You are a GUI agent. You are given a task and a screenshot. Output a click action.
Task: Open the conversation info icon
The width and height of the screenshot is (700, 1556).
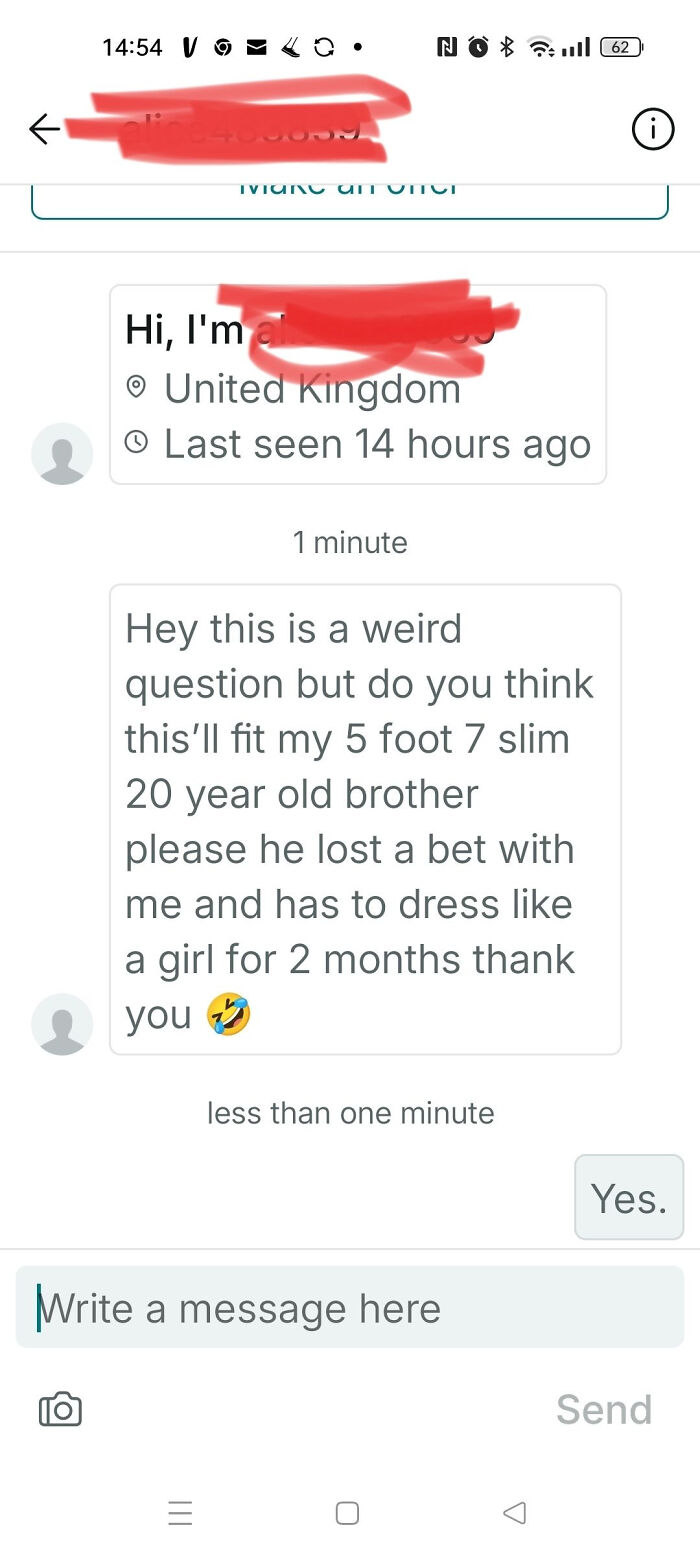653,129
